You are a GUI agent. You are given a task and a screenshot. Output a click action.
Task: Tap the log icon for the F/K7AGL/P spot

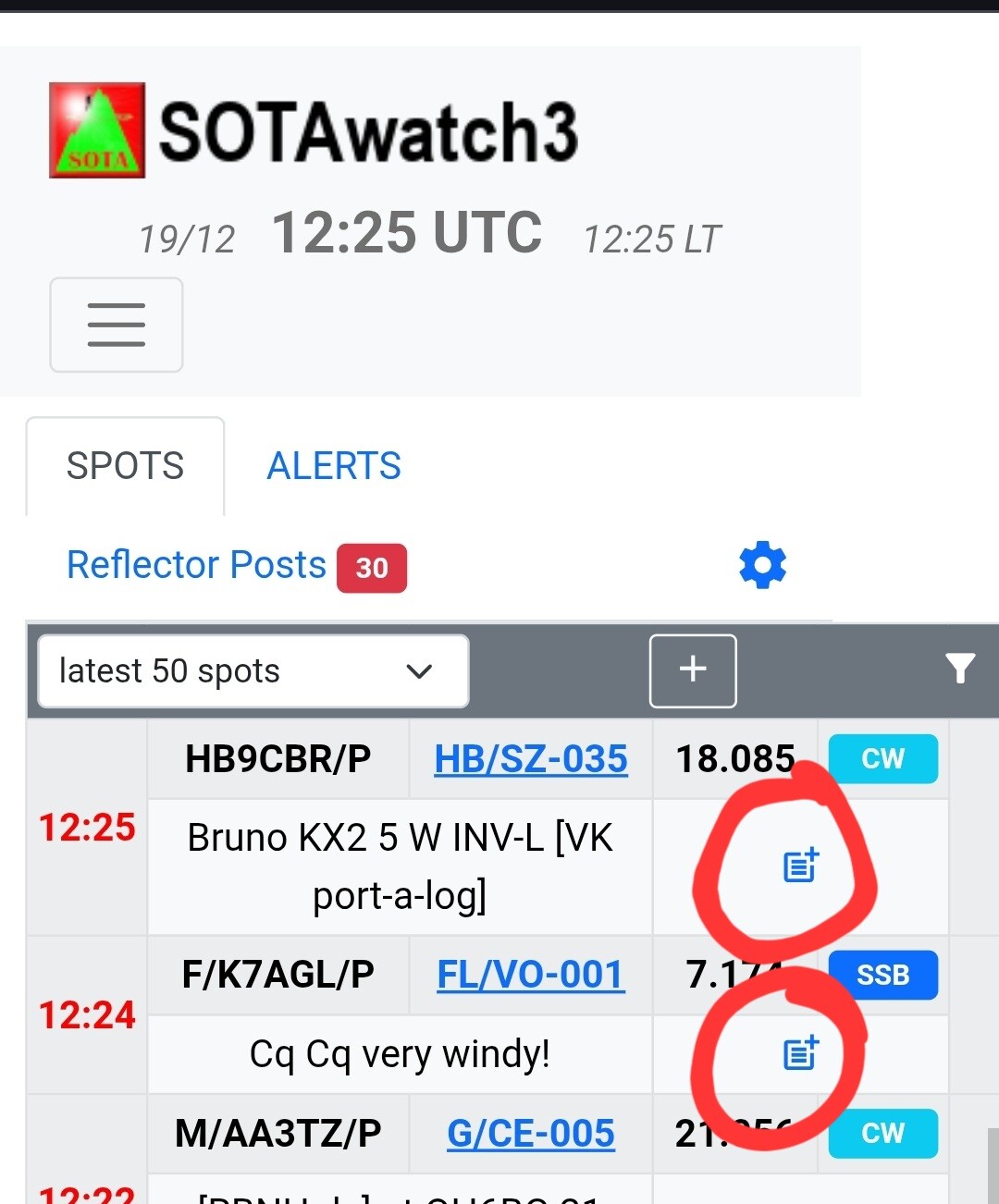(x=801, y=1052)
